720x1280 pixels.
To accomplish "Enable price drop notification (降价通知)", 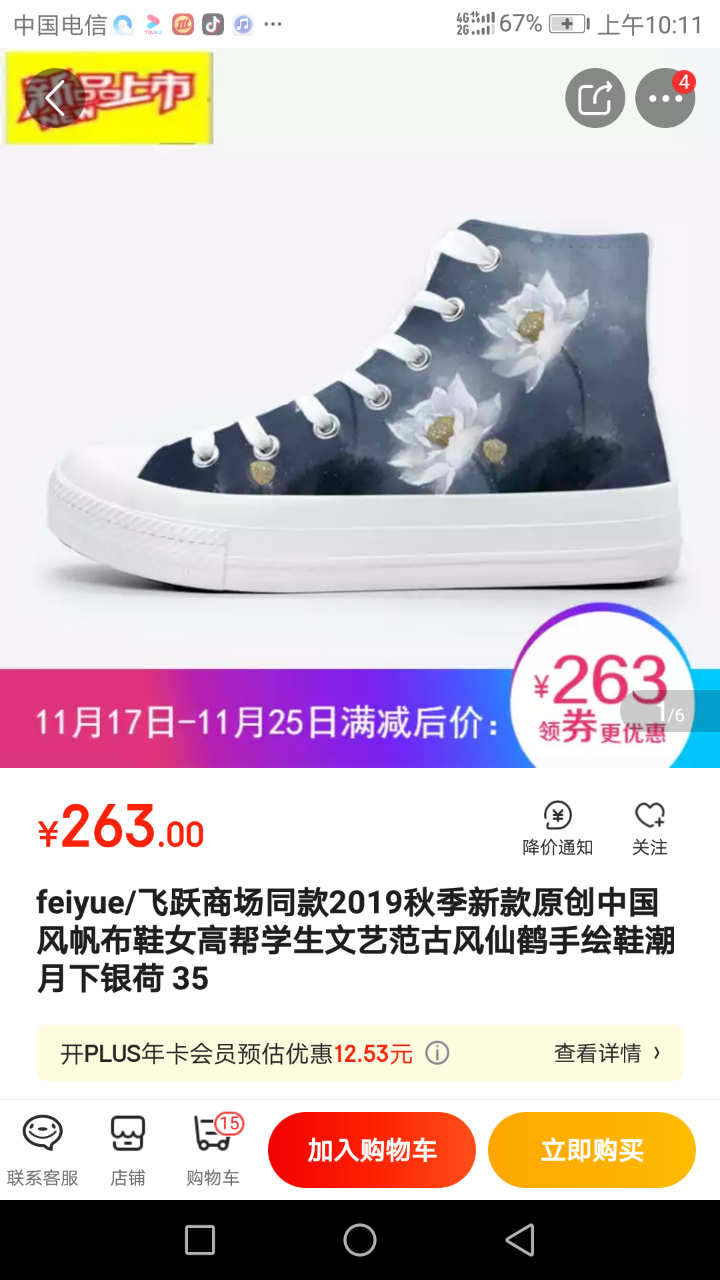I will [x=557, y=828].
